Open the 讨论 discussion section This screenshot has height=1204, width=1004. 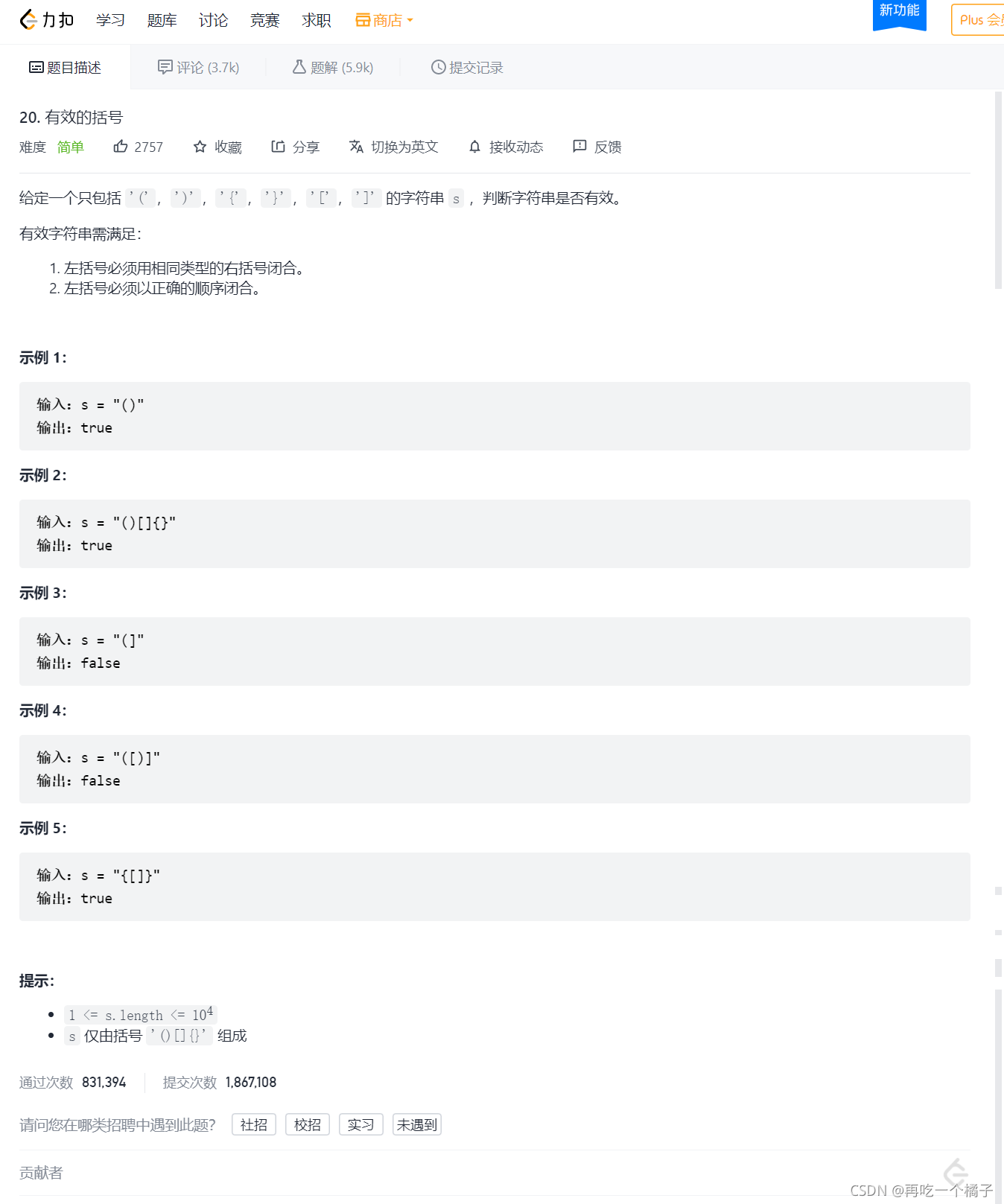(x=213, y=20)
